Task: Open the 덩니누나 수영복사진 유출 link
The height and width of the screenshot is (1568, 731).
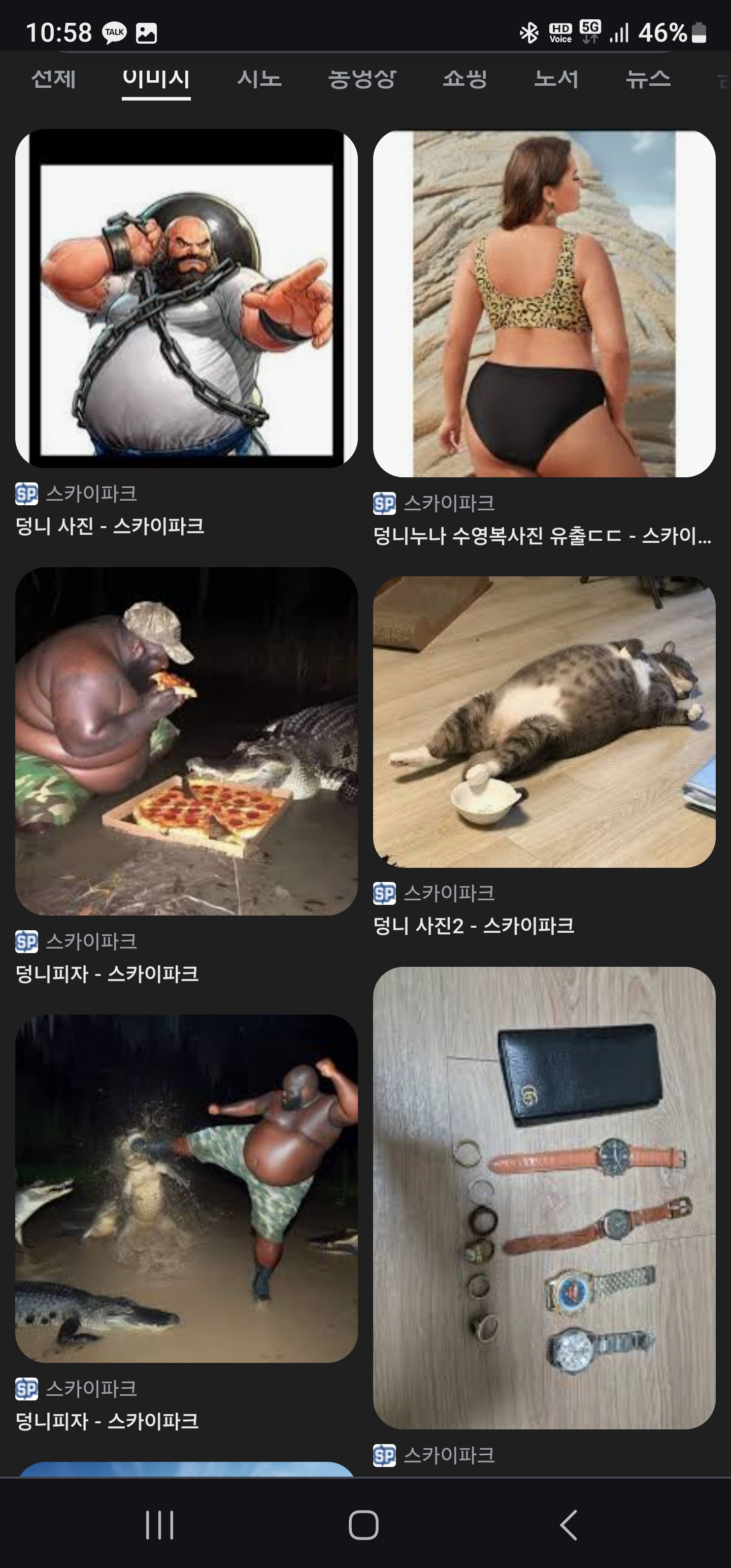Action: click(542, 536)
